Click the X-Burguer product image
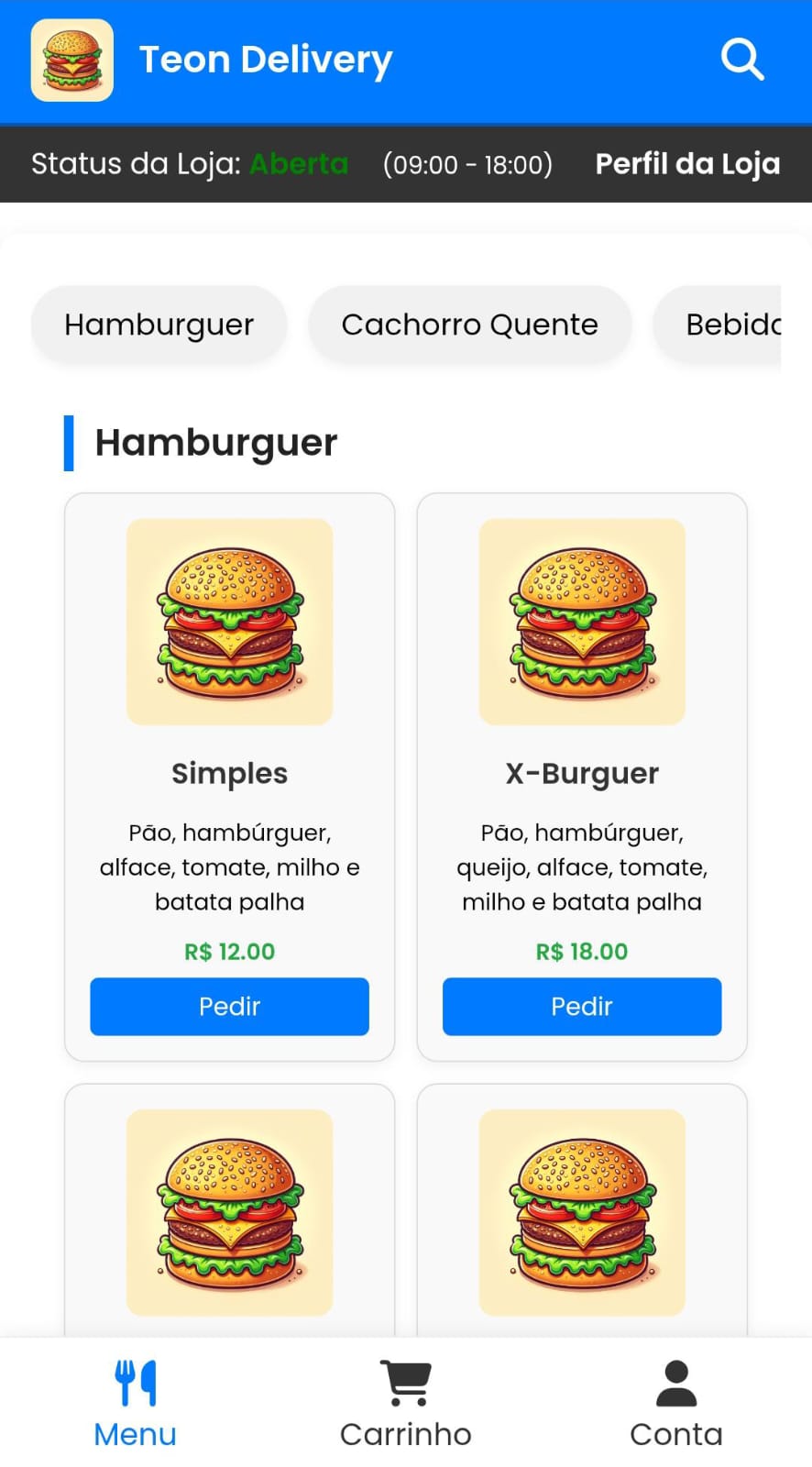Image resolution: width=812 pixels, height=1467 pixels. pyautogui.click(x=581, y=622)
